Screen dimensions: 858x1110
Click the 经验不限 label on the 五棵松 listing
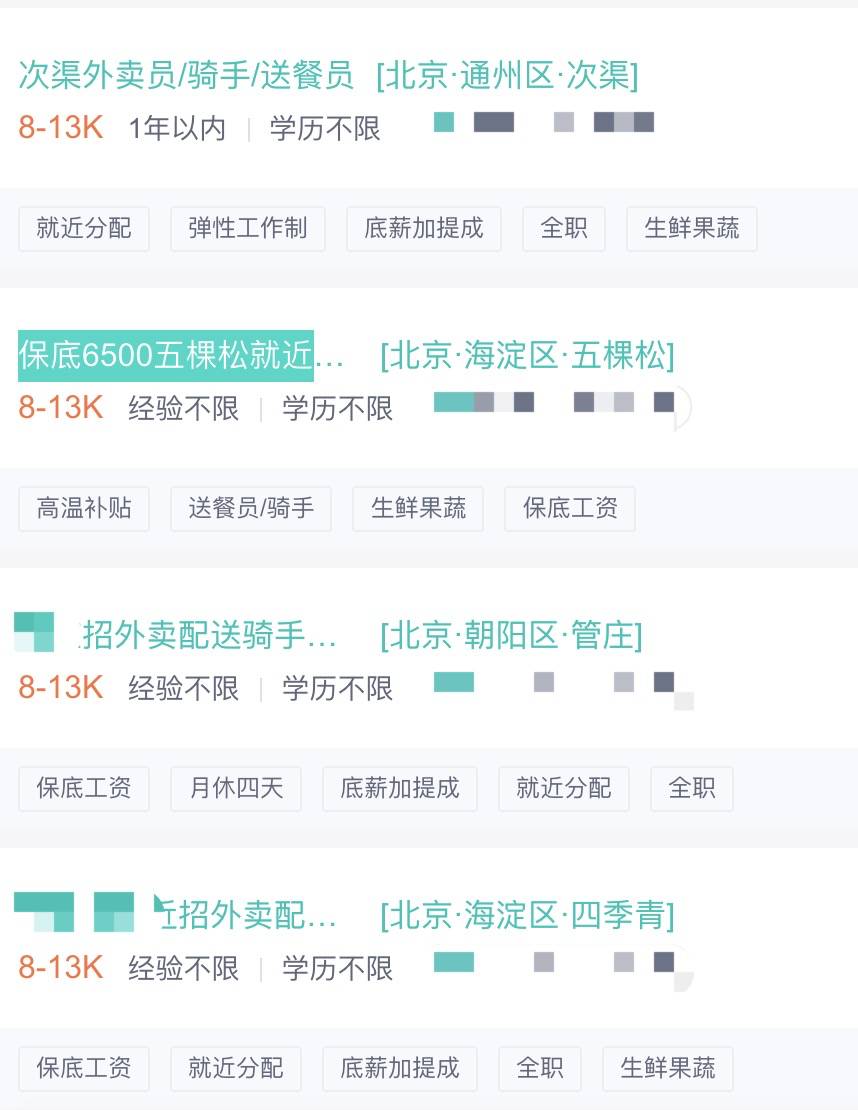click(x=182, y=408)
